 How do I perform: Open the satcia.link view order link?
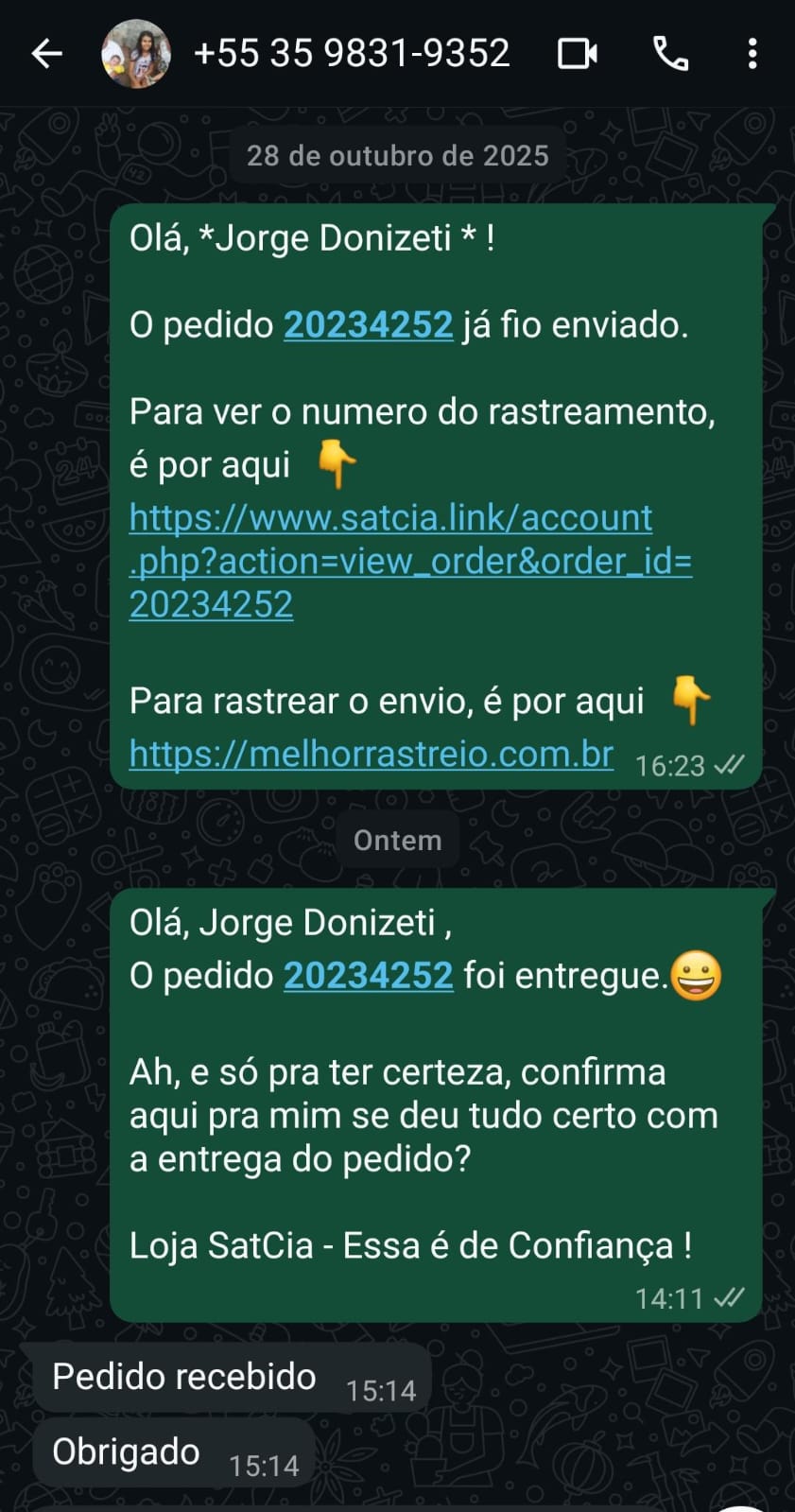pos(410,561)
